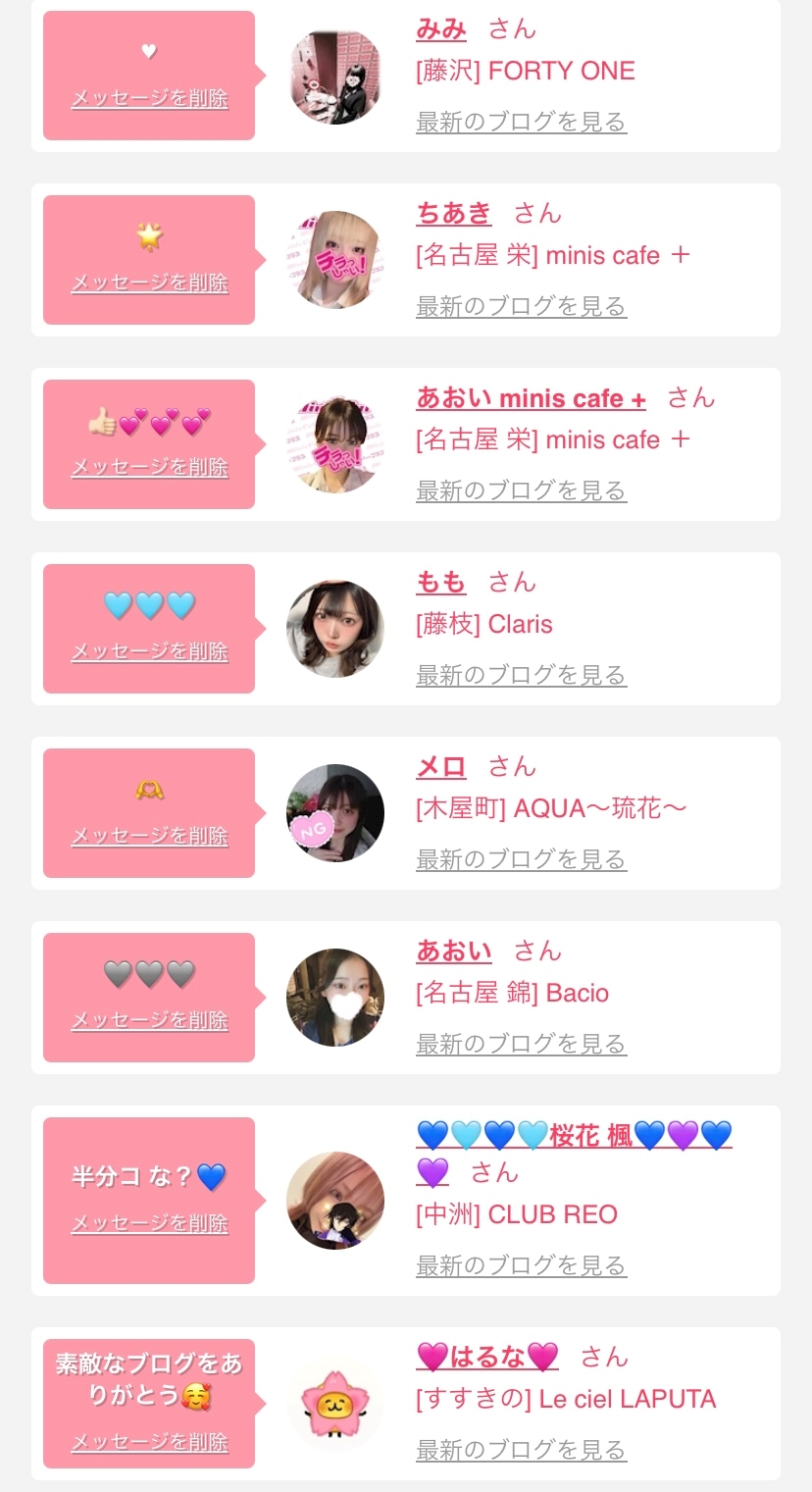View latest blog of もも at Claris
This screenshot has height=1492, width=812.
point(521,676)
